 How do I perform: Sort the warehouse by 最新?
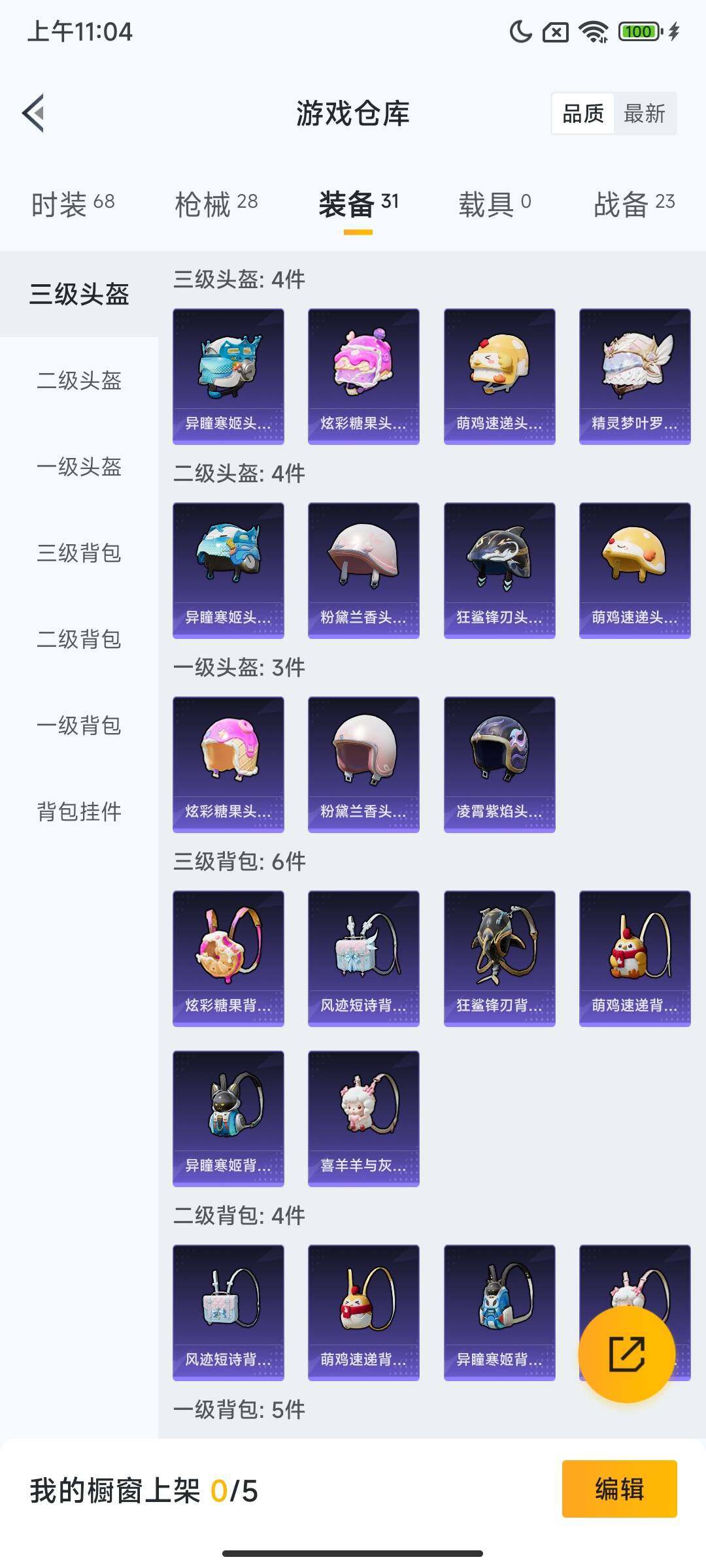(644, 114)
